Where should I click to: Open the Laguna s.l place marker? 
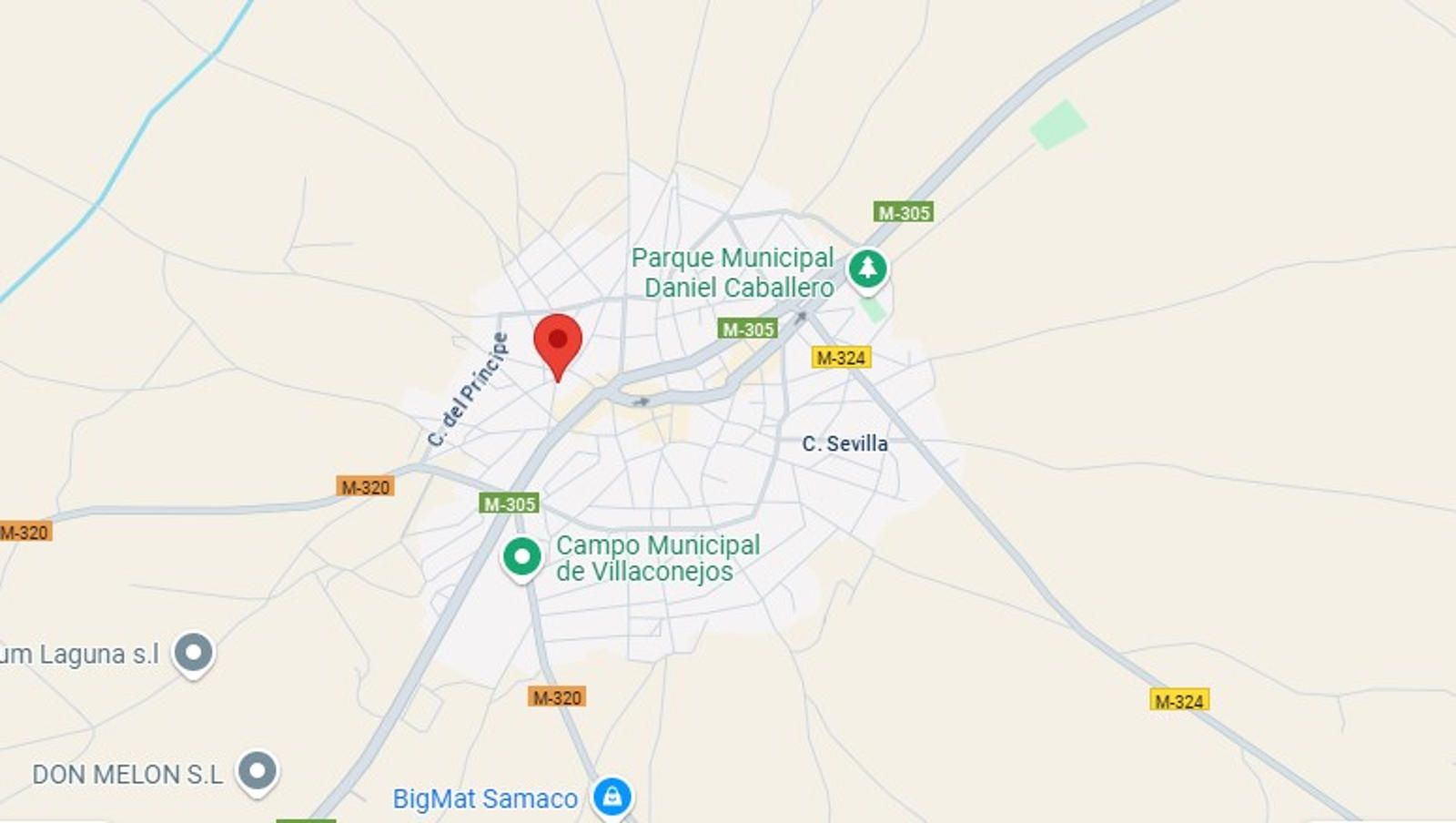[194, 653]
